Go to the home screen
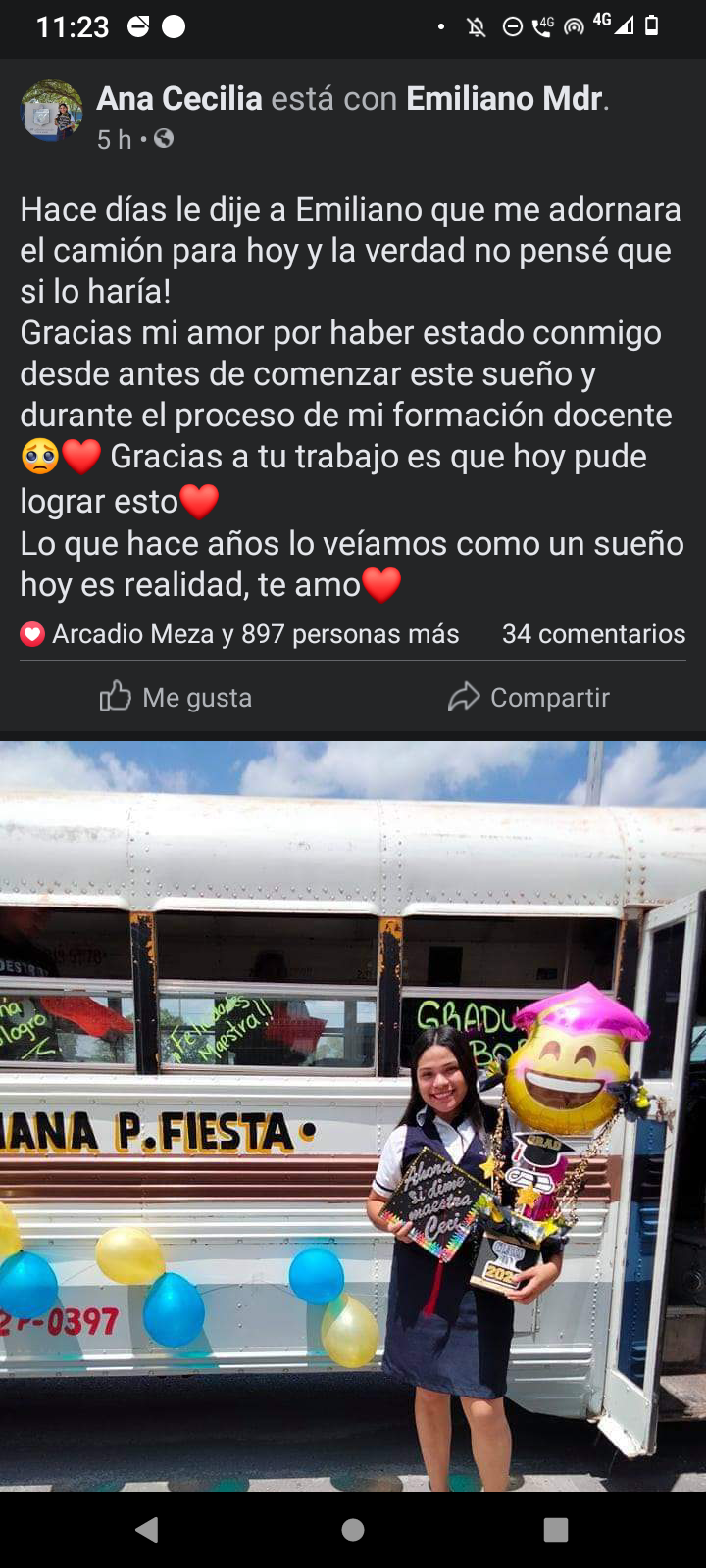The image size is (706, 1568). click(353, 1529)
